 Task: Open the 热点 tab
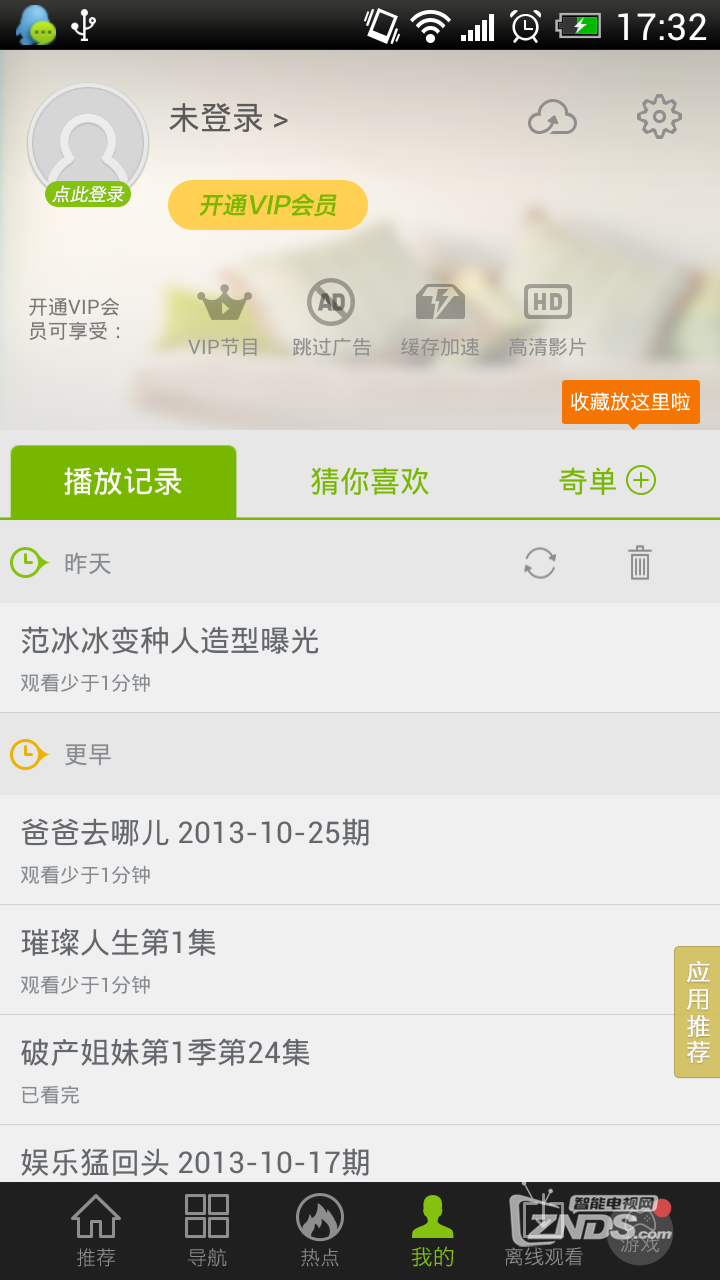[x=320, y=1232]
